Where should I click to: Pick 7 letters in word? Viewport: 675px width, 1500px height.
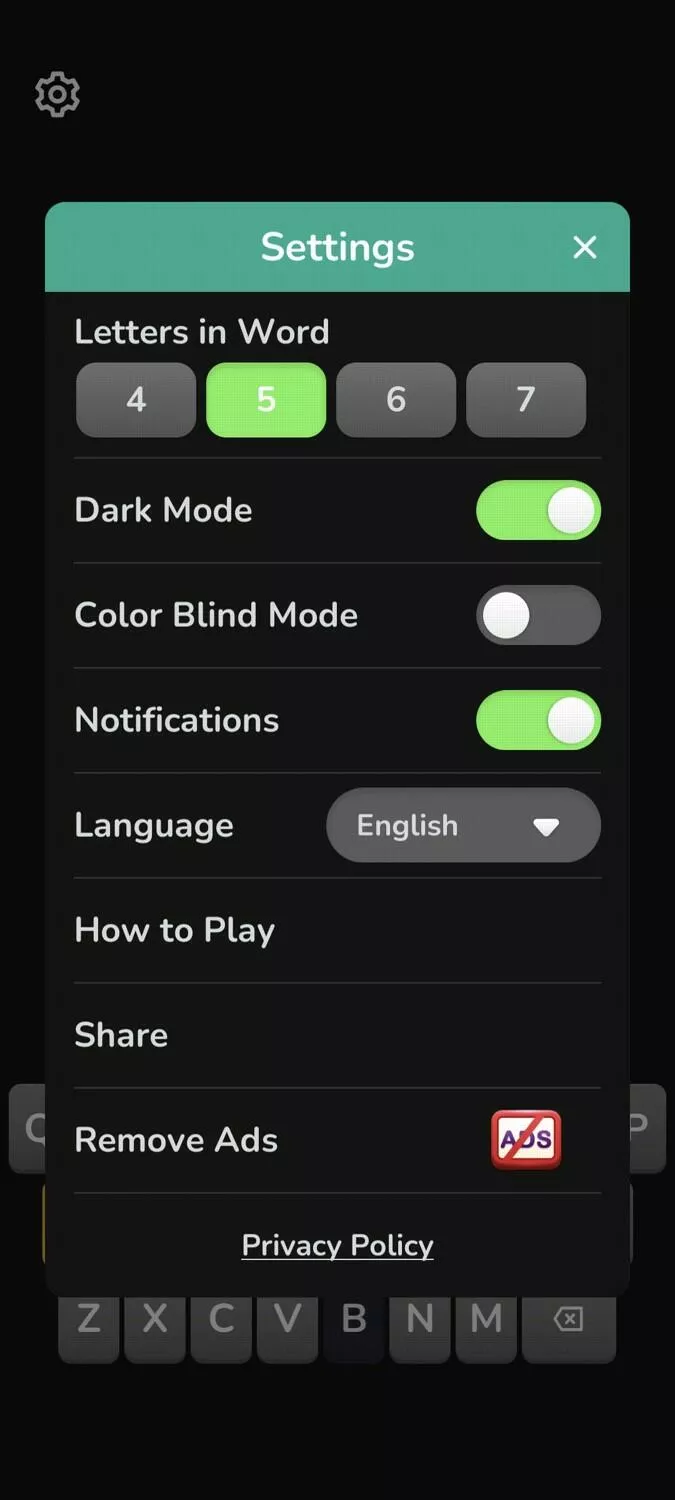coord(526,400)
